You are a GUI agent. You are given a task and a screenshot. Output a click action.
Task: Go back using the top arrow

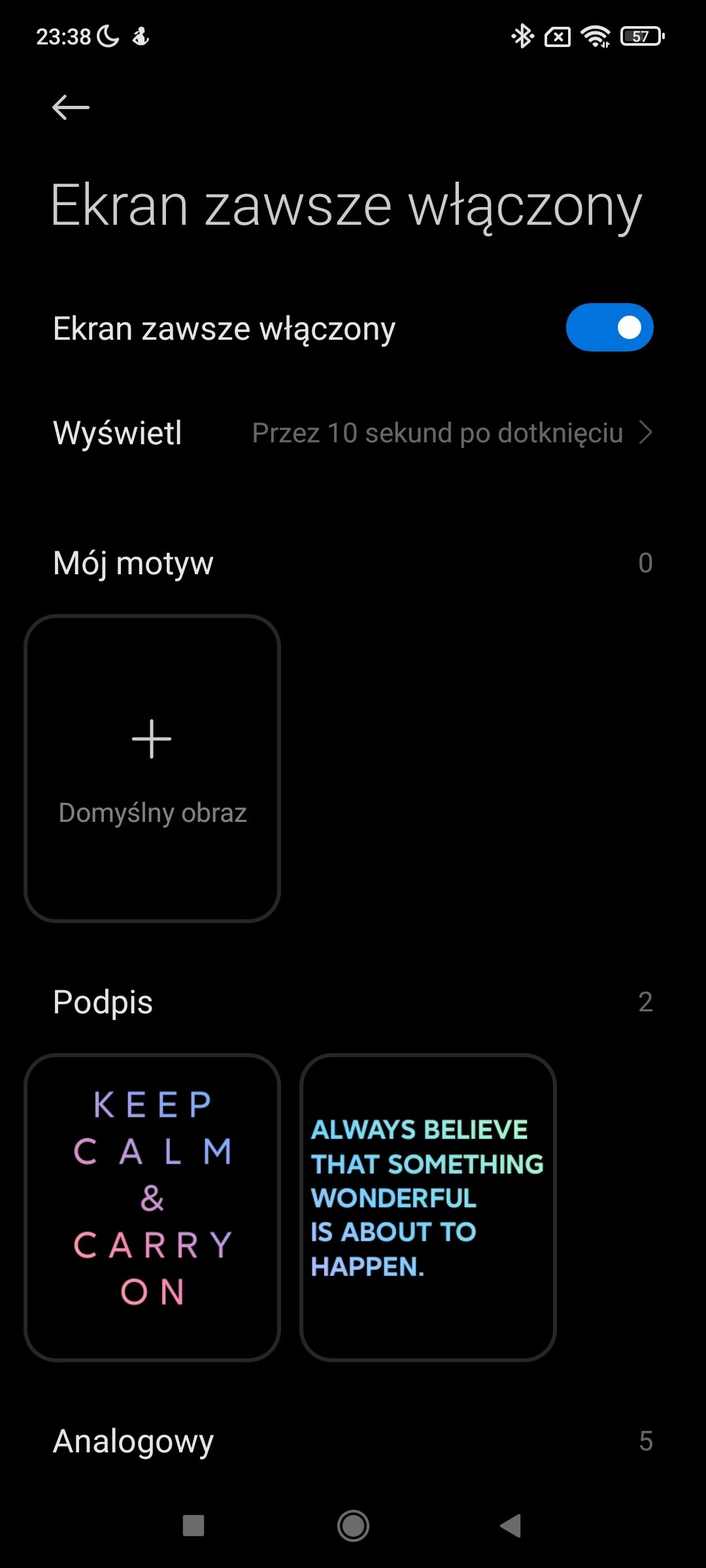coord(71,107)
